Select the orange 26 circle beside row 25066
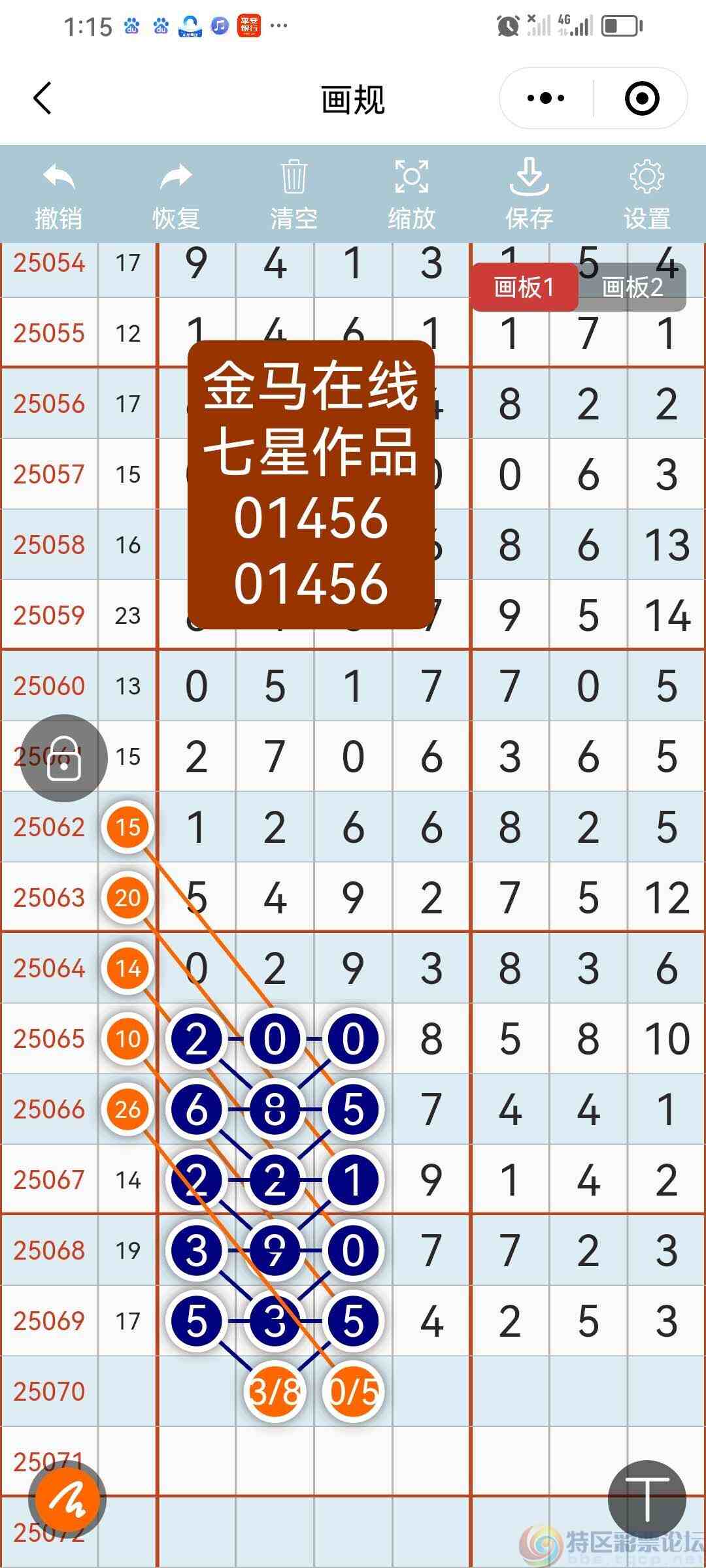 [128, 1109]
